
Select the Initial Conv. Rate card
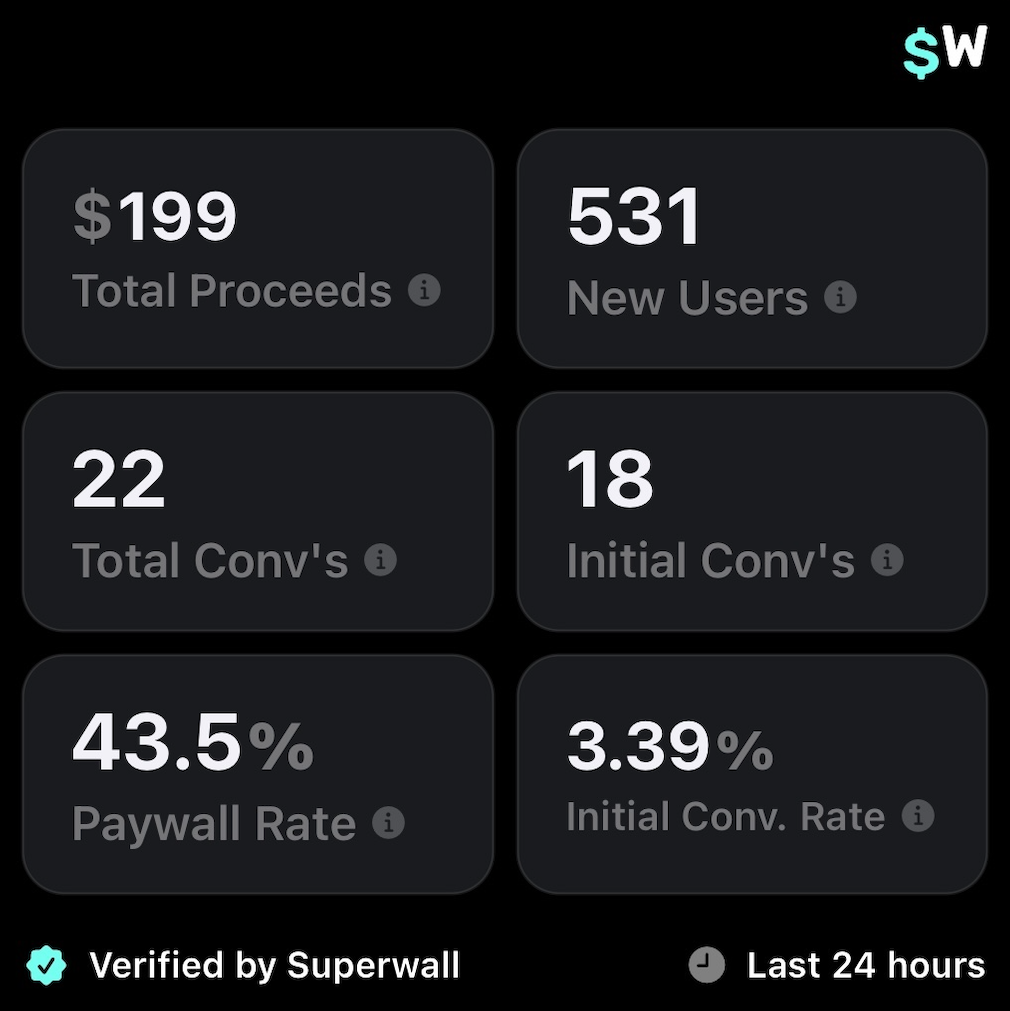pyautogui.click(x=753, y=773)
